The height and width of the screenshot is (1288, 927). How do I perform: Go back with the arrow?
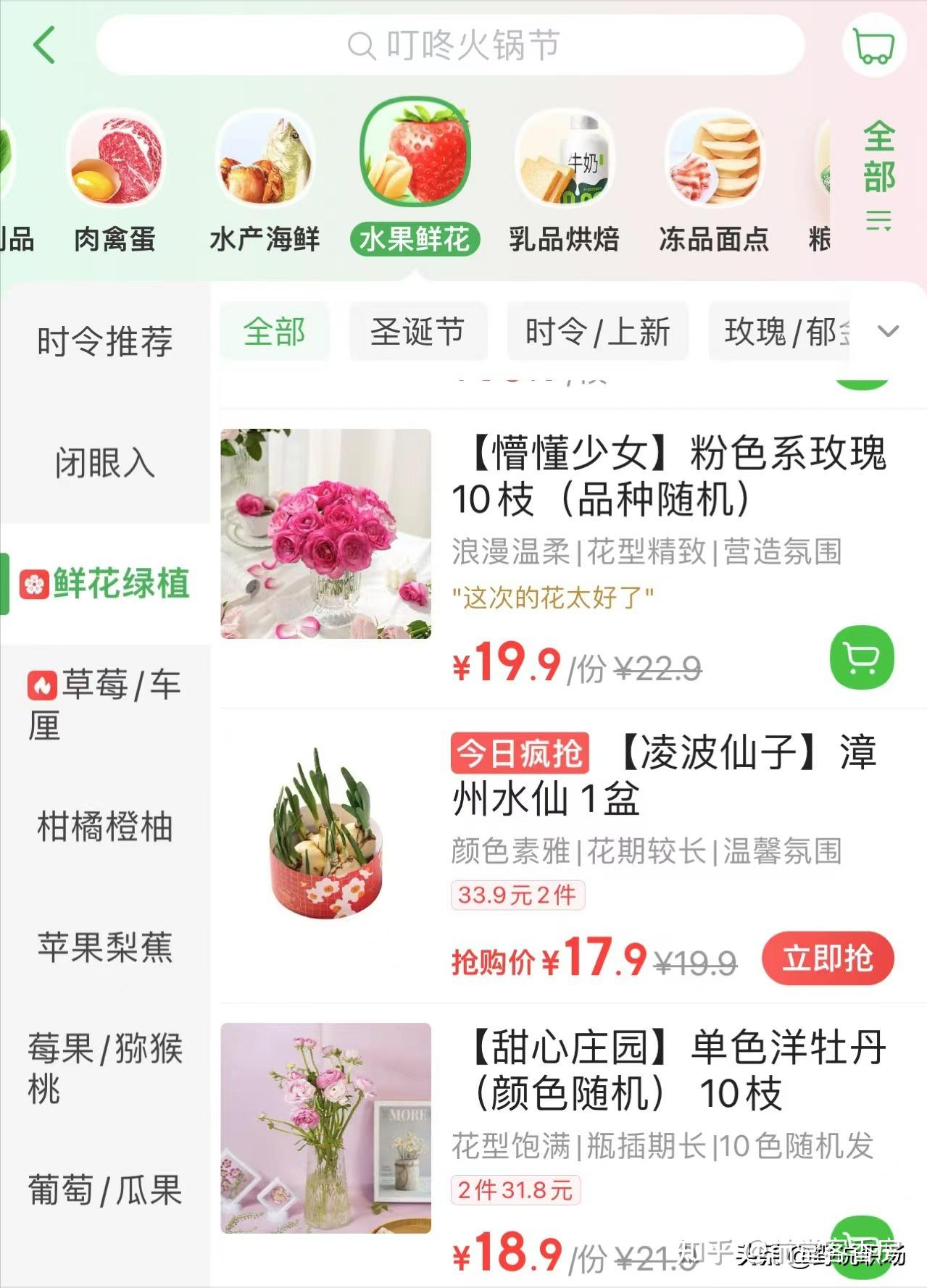(x=45, y=45)
